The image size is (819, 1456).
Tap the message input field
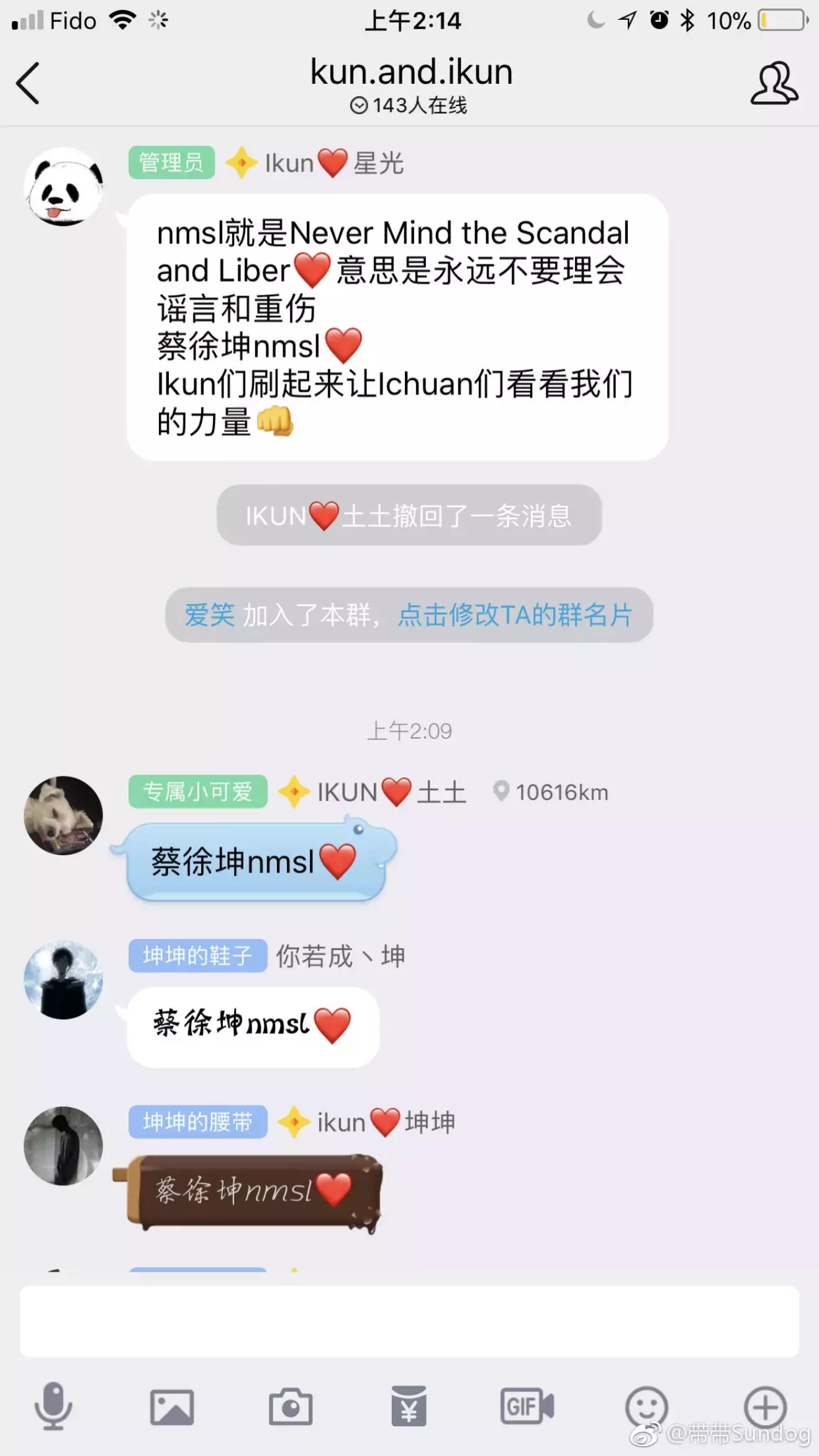[x=409, y=1321]
